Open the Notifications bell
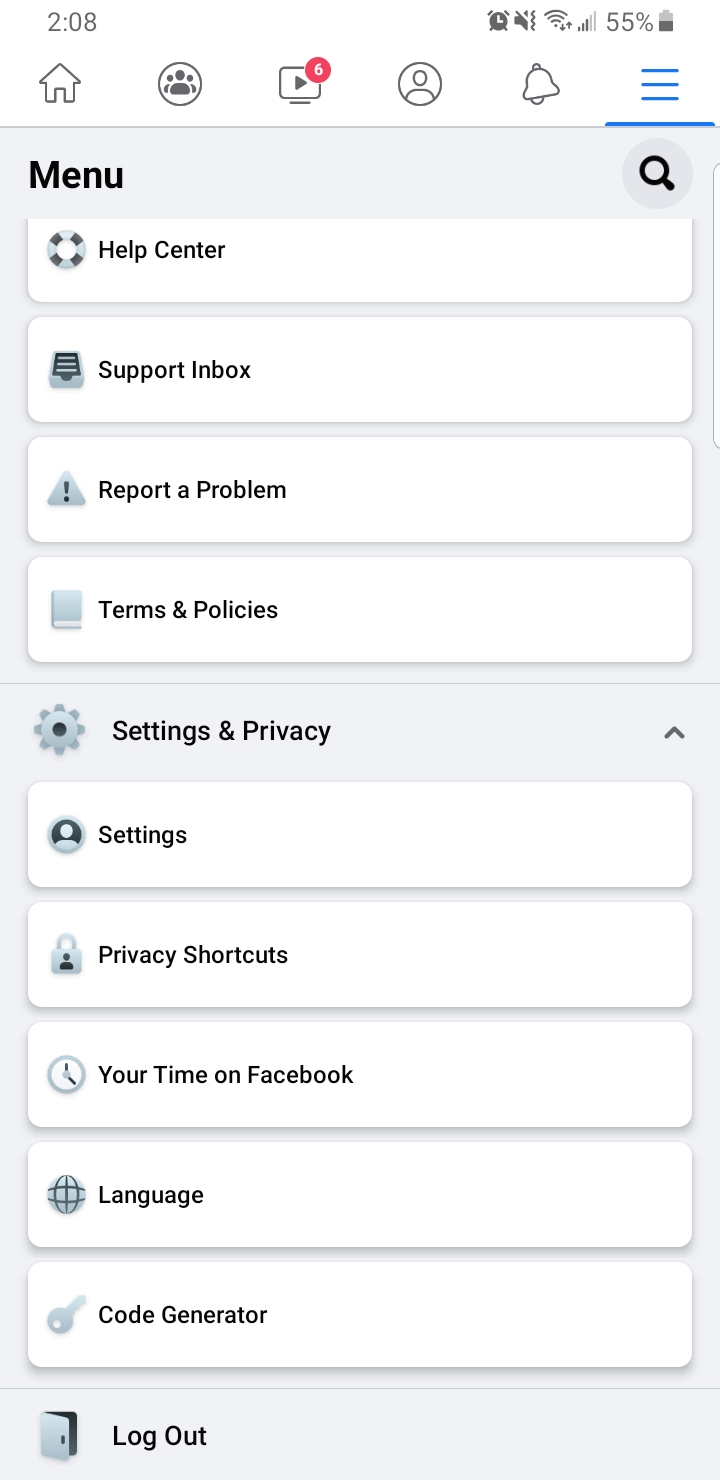Image resolution: width=720 pixels, height=1480 pixels. (540, 84)
